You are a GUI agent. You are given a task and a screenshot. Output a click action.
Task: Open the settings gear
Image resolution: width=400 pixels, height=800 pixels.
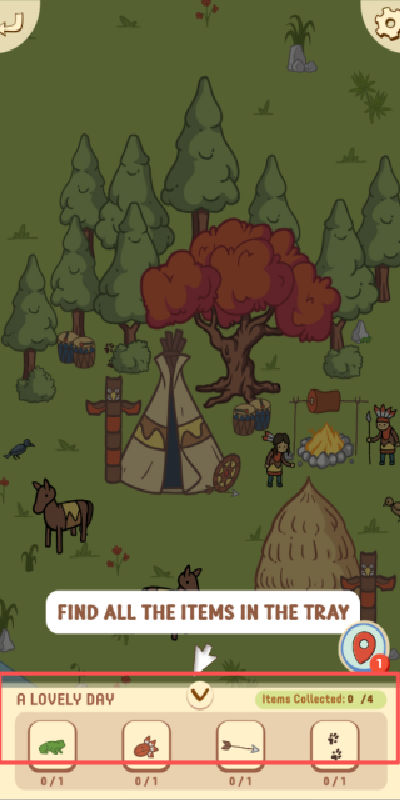coord(386,21)
